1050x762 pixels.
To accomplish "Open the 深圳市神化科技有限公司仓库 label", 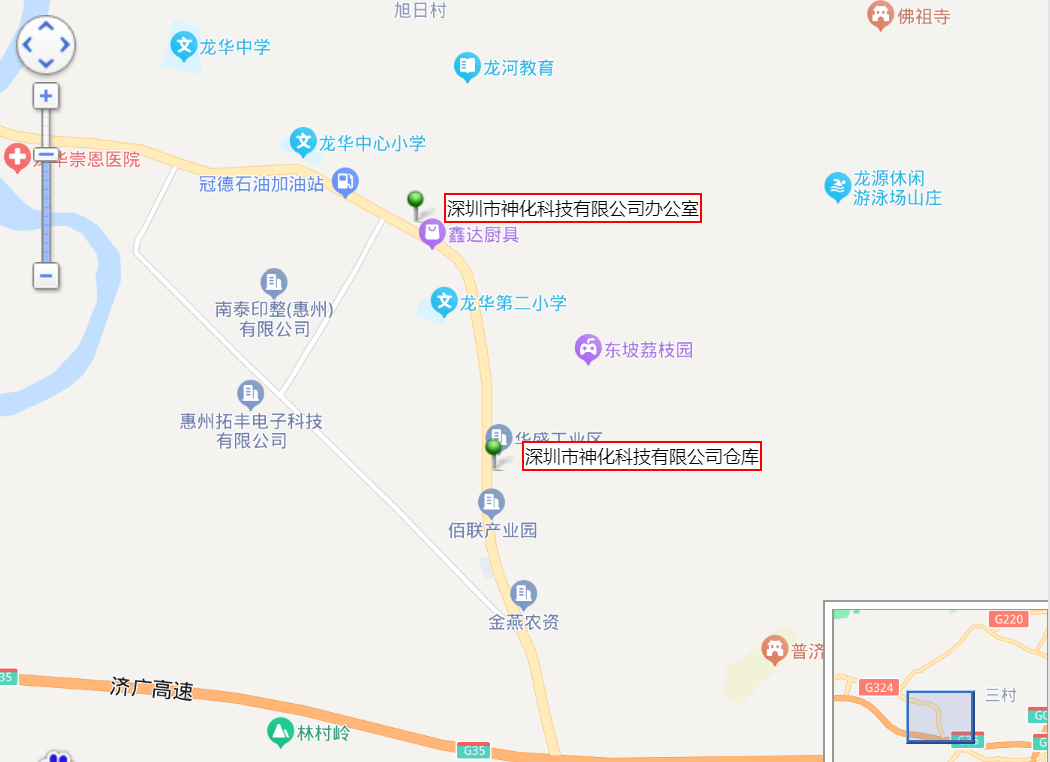I will click(x=642, y=457).
